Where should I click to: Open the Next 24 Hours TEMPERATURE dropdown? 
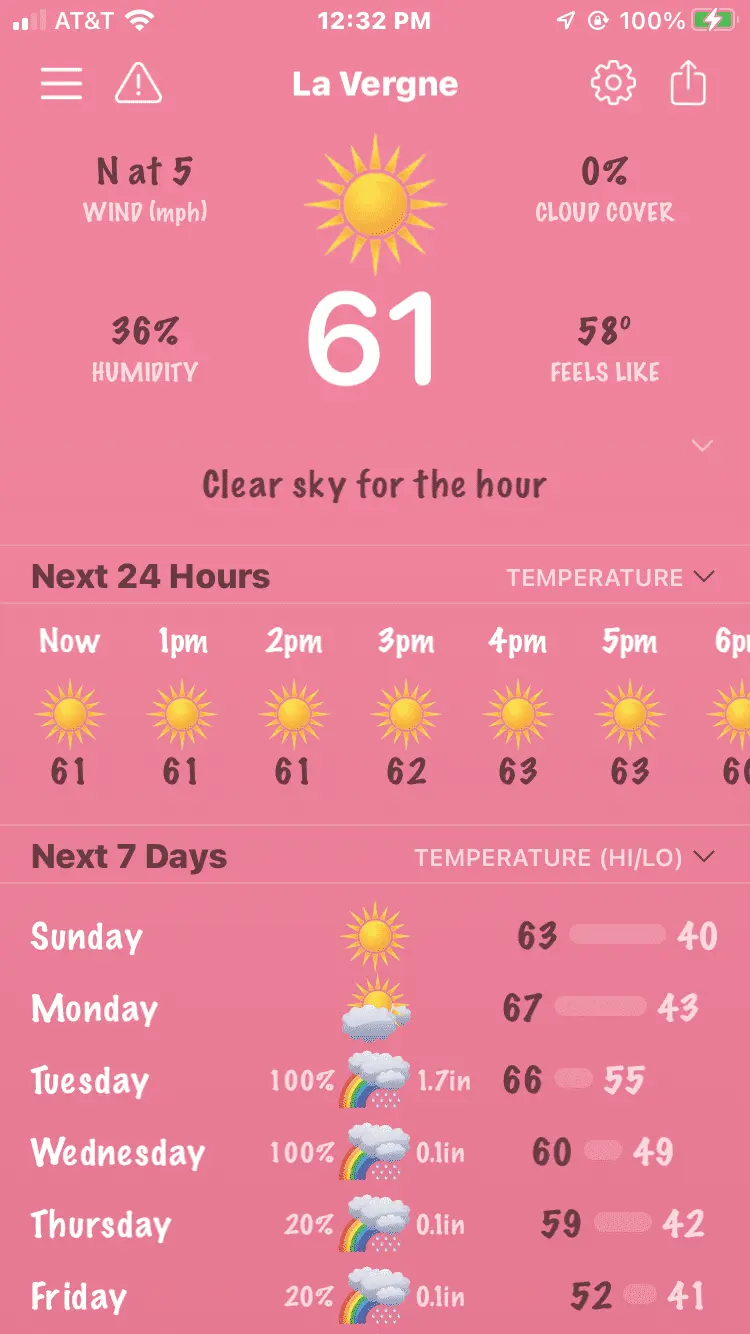pos(610,577)
